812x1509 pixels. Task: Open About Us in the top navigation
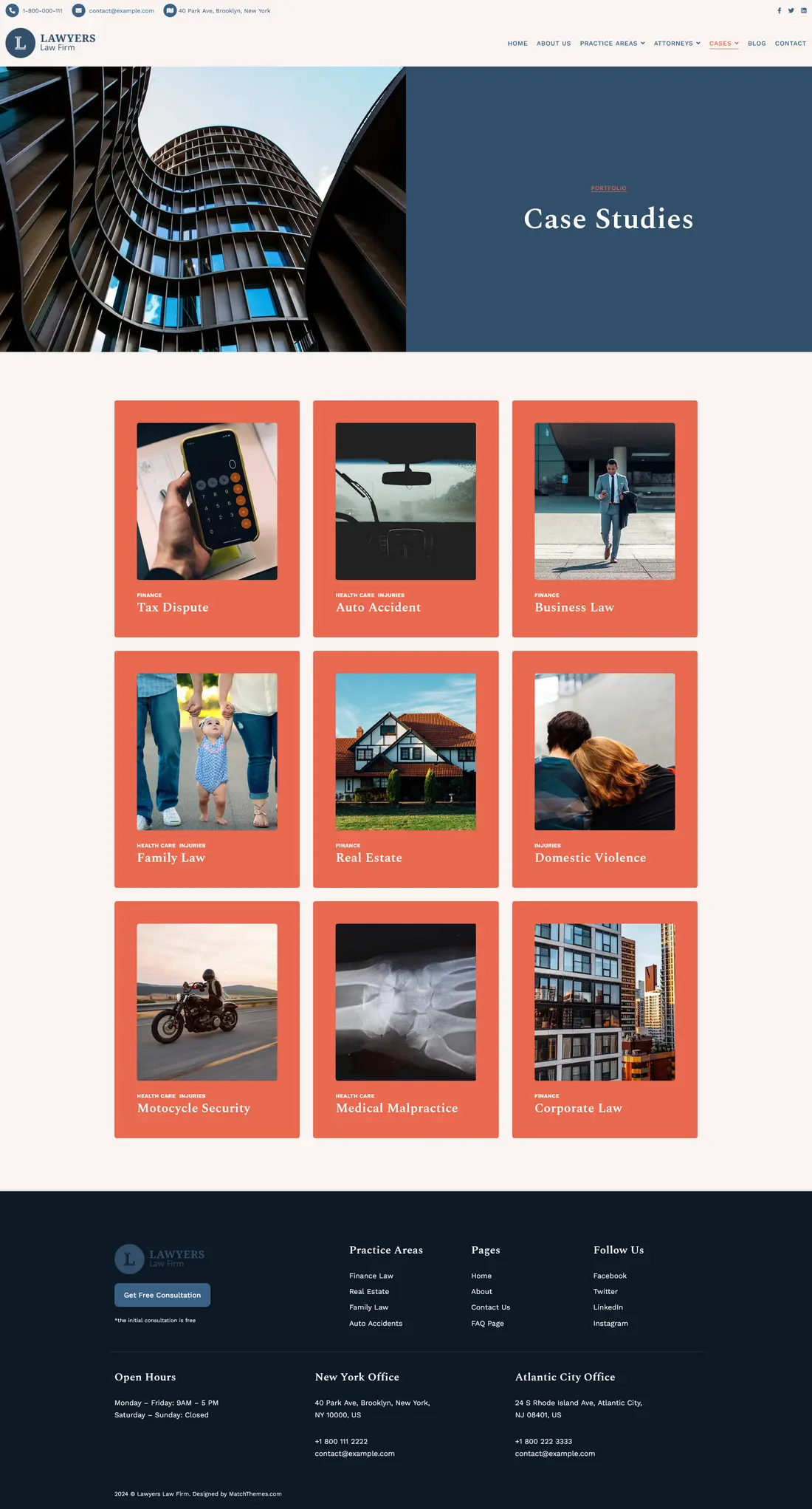pyautogui.click(x=554, y=44)
